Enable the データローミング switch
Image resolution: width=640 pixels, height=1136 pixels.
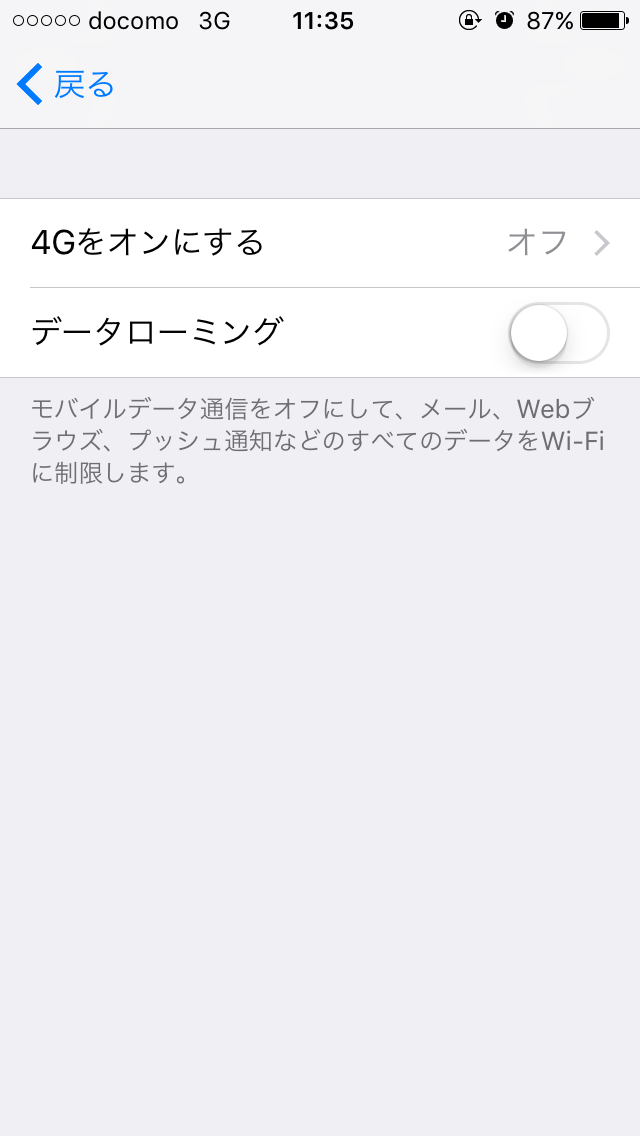[558, 333]
